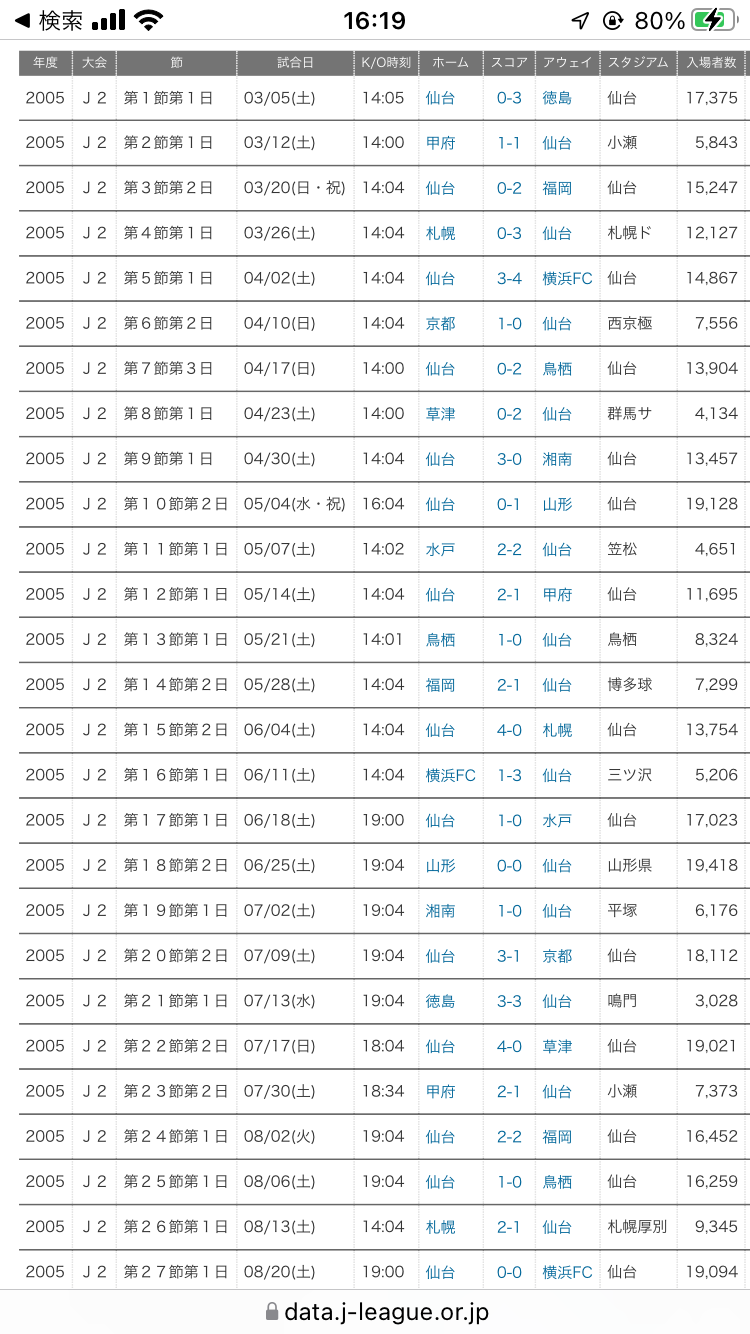Screen dimensions: 750x1334
Task: Select 湘南 away team link for 04/30
Action: pyautogui.click(x=557, y=459)
